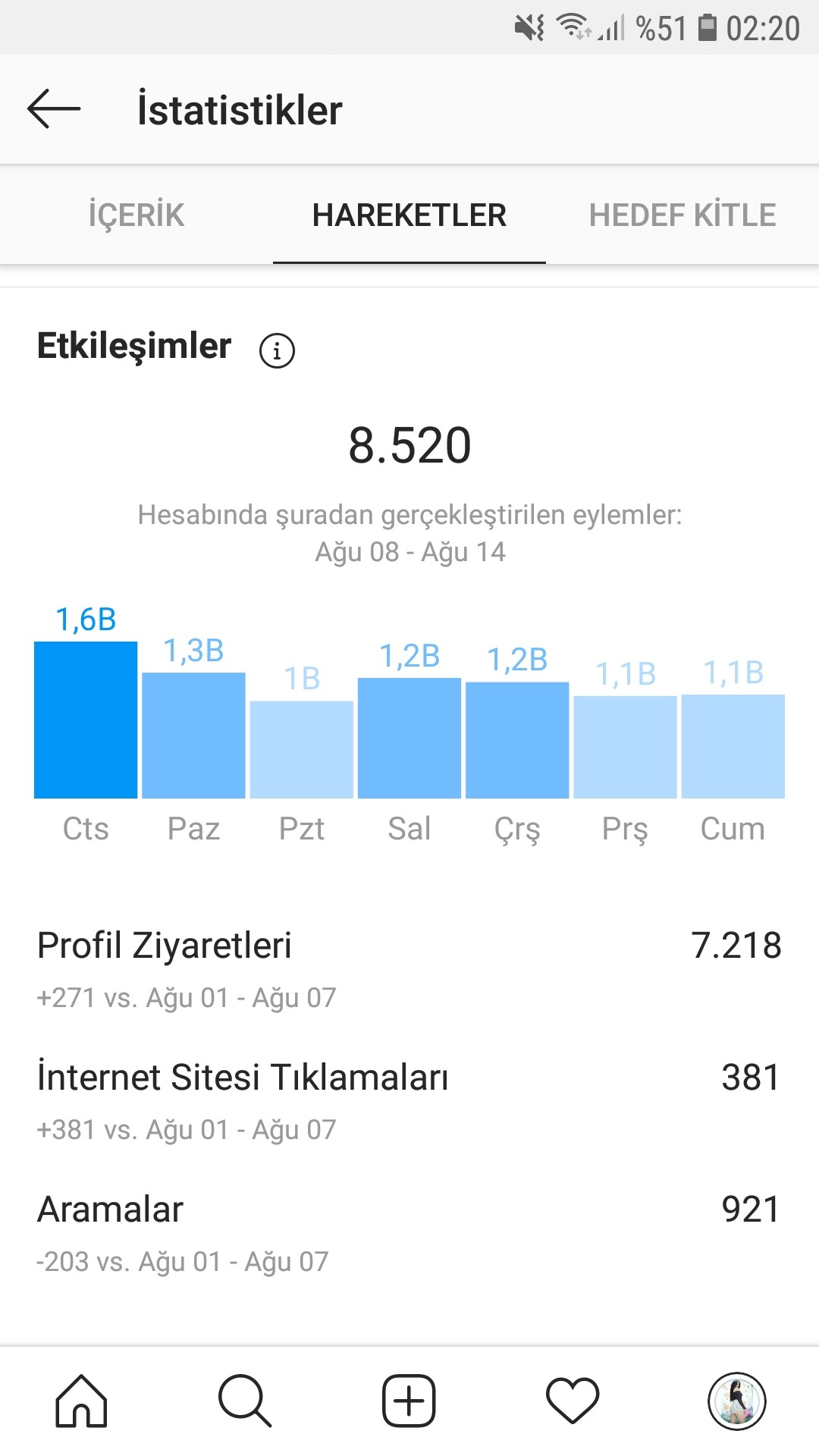The image size is (819, 1456).
Task: Open the activity heart tab
Action: [573, 1401]
